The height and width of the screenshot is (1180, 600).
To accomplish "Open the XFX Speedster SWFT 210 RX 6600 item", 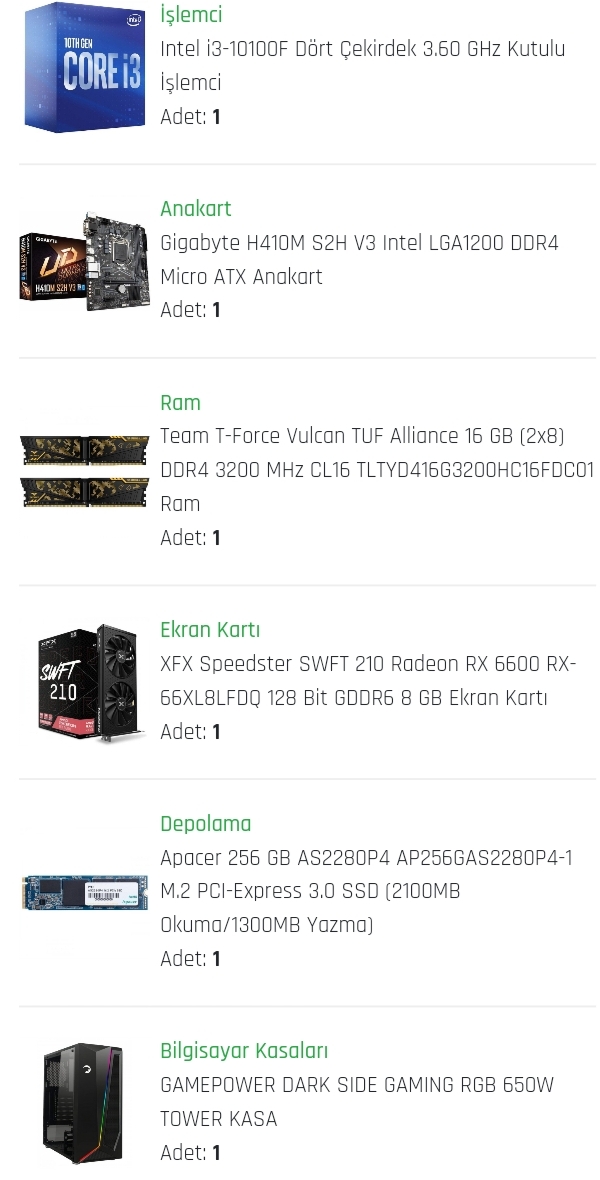I will [368, 680].
